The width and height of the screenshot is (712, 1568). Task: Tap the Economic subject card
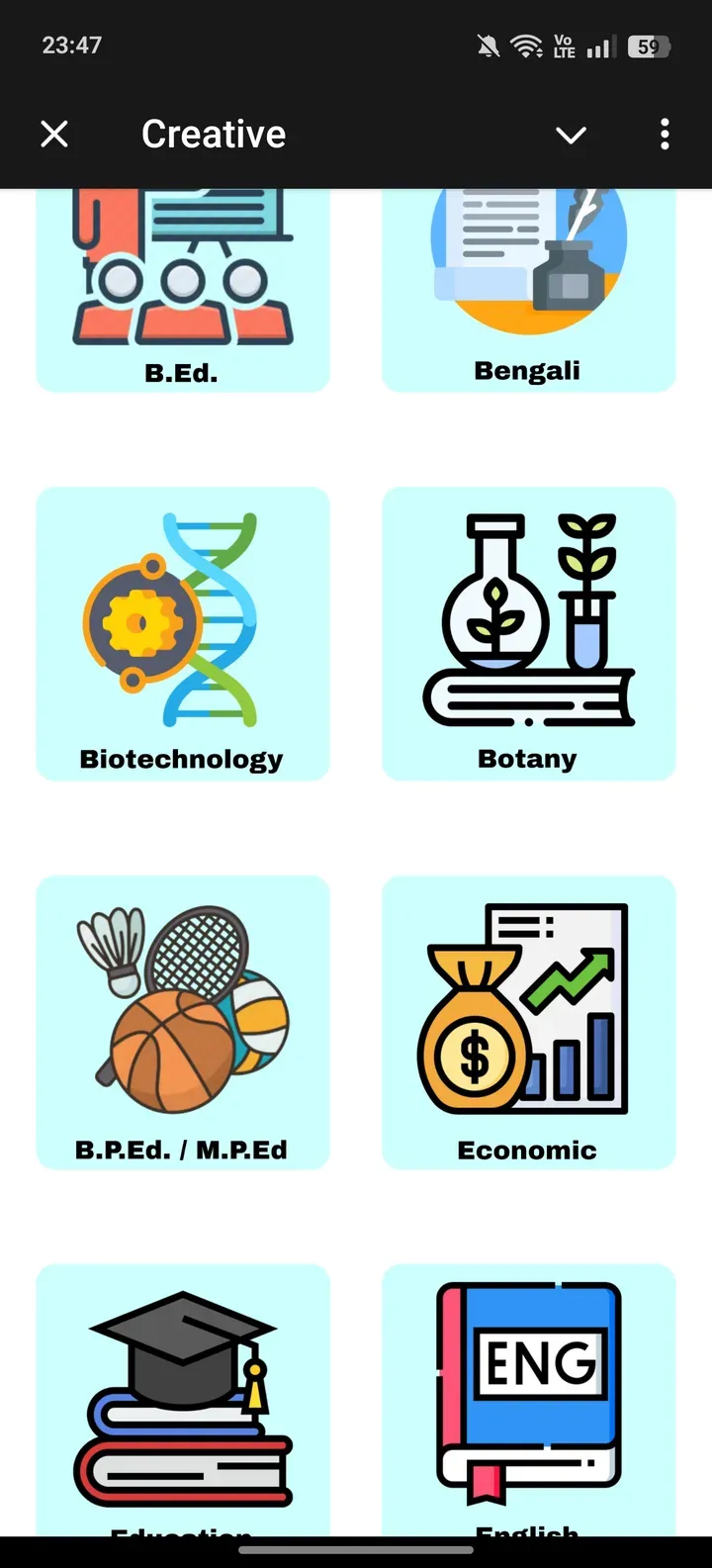[528, 1022]
